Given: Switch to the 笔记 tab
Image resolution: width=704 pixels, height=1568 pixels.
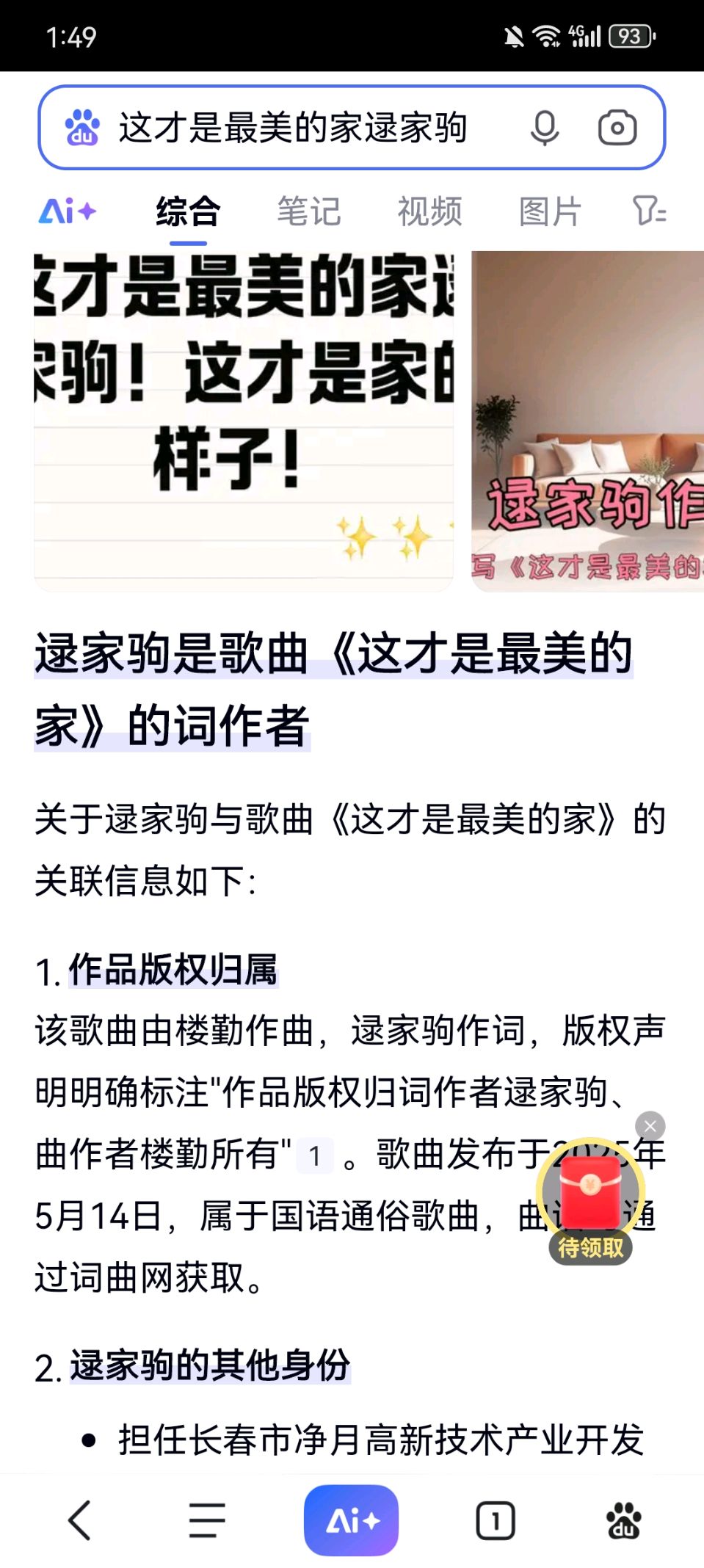Looking at the screenshot, I should pos(308,212).
